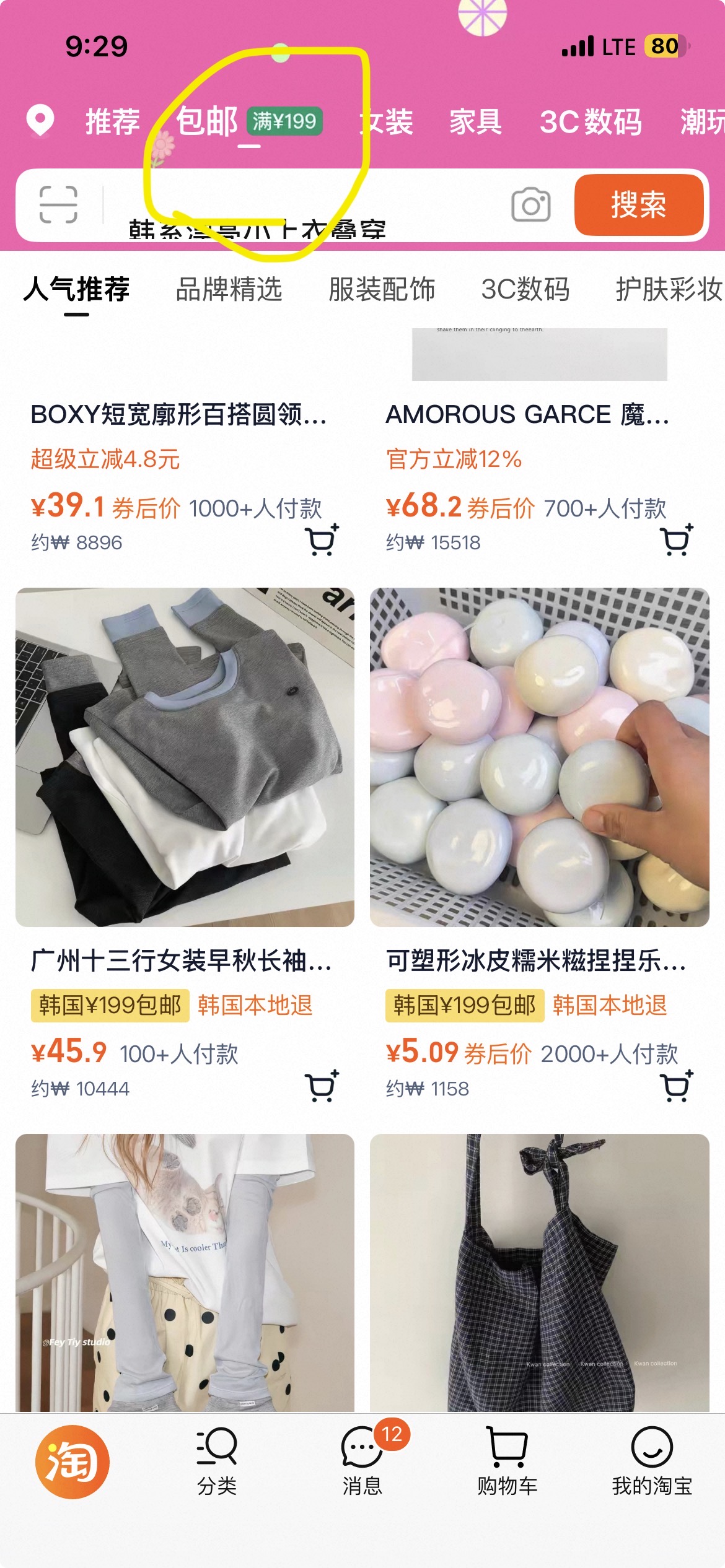Open the scan code icon
Screen dimensions: 725x1568
pos(58,204)
